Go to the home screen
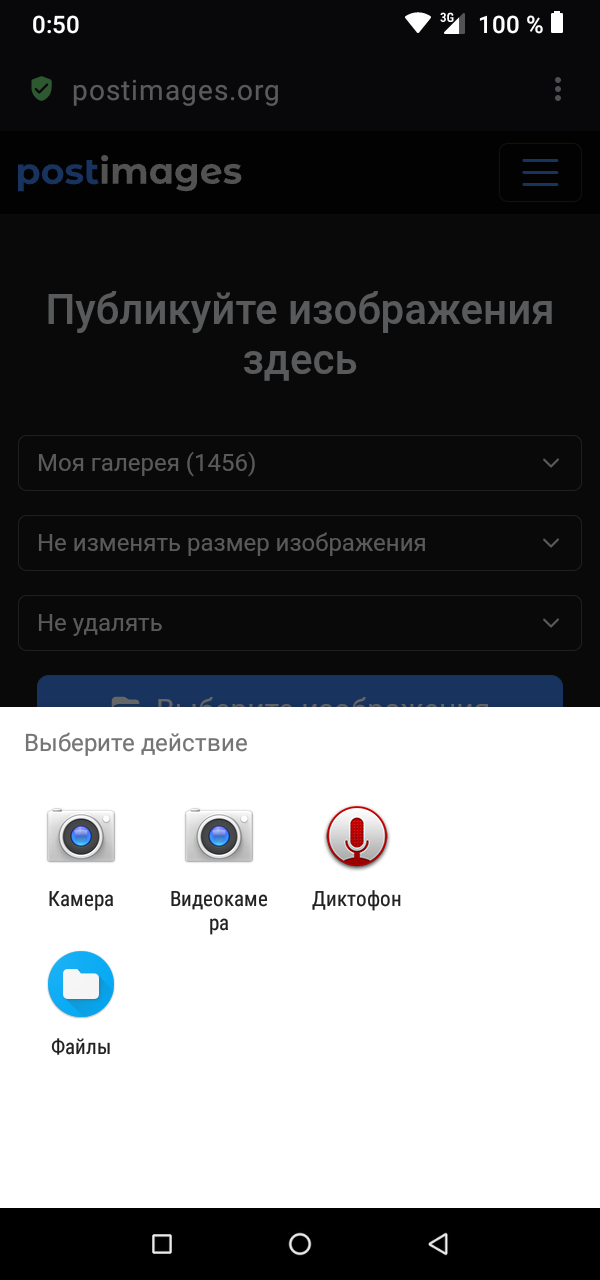This screenshot has height=1280, width=600. pyautogui.click(x=300, y=1244)
